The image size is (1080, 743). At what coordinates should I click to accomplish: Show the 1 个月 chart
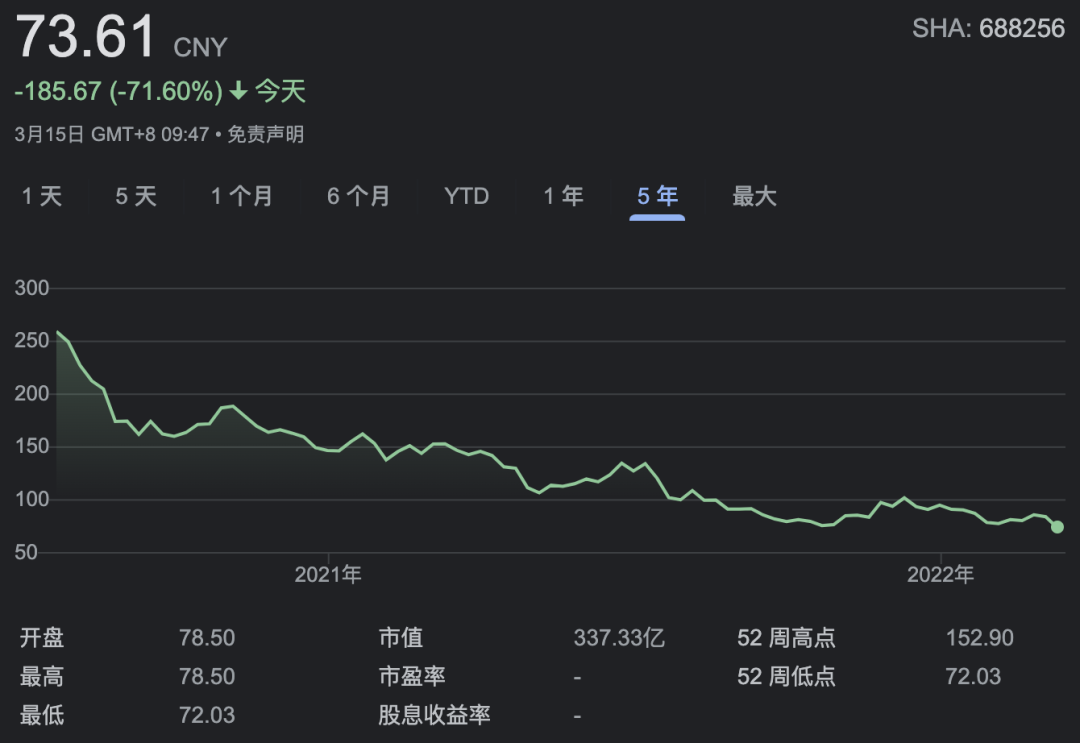241,197
